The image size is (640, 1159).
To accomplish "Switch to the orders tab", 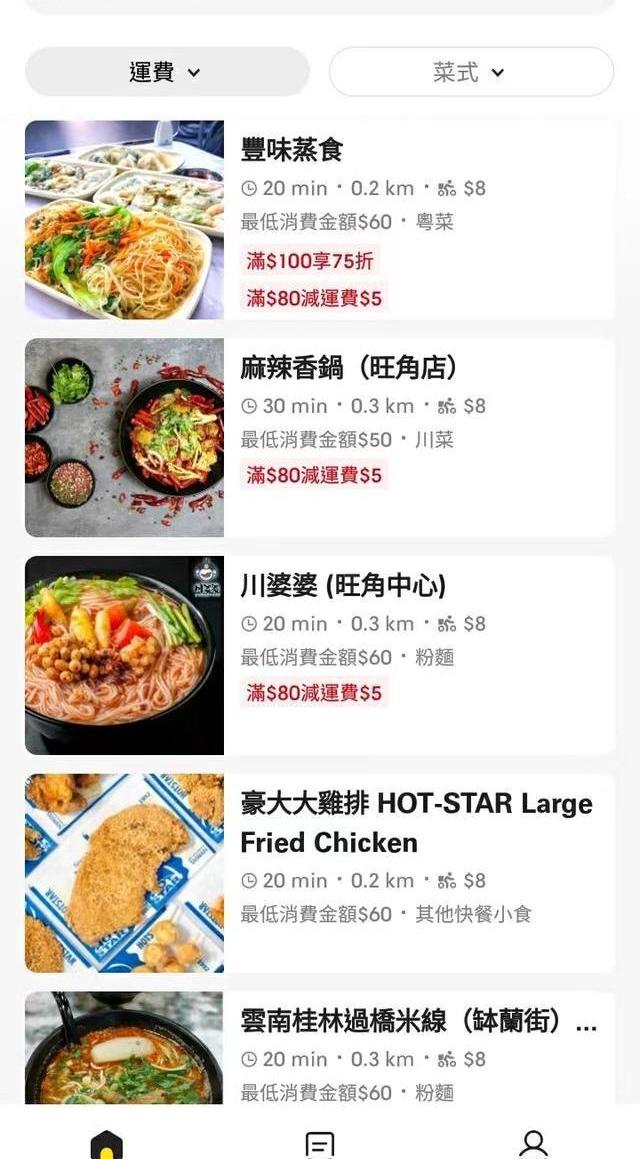I will [320, 1144].
